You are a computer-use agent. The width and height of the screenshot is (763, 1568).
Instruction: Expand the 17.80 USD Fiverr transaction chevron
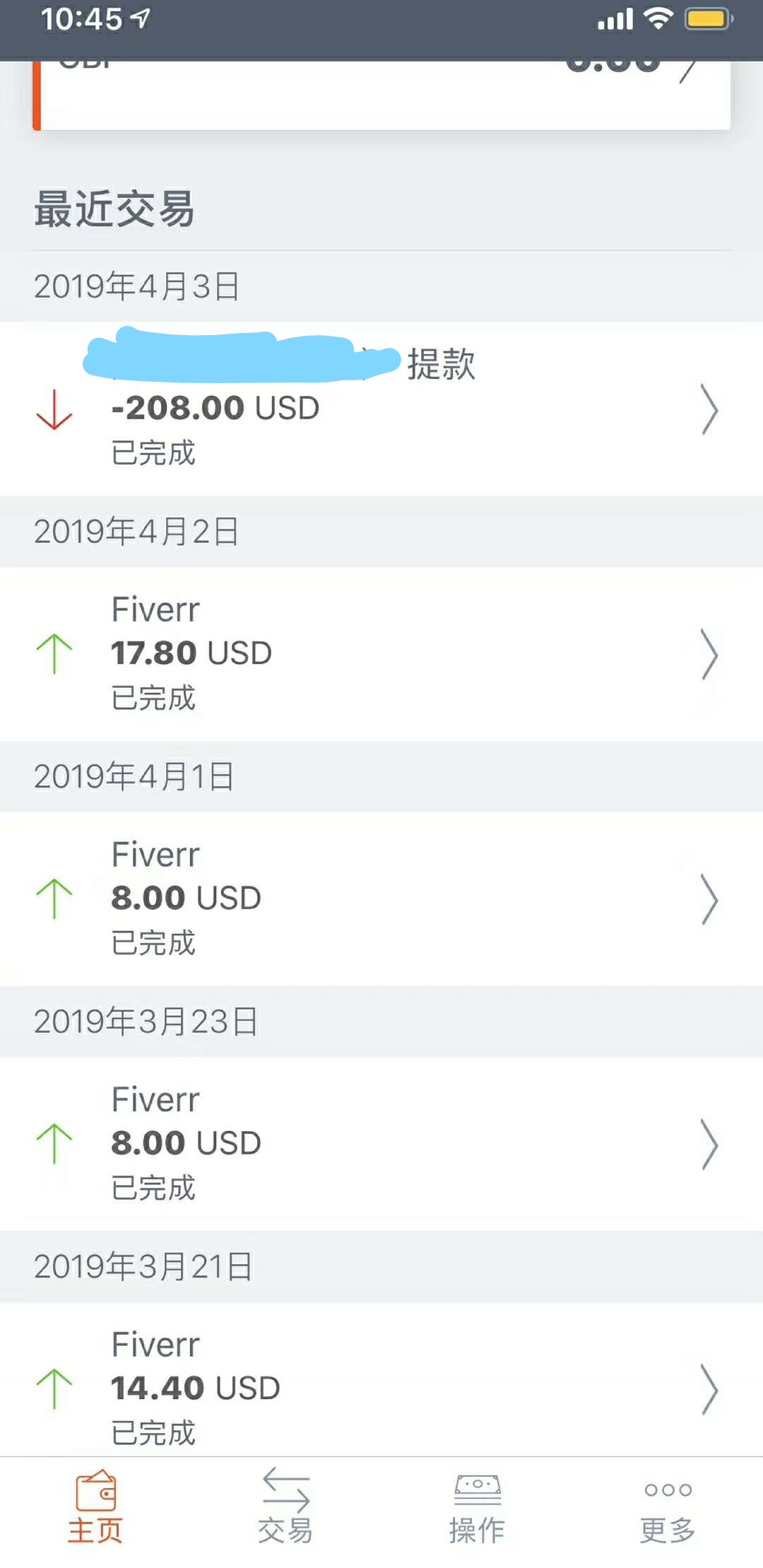710,654
